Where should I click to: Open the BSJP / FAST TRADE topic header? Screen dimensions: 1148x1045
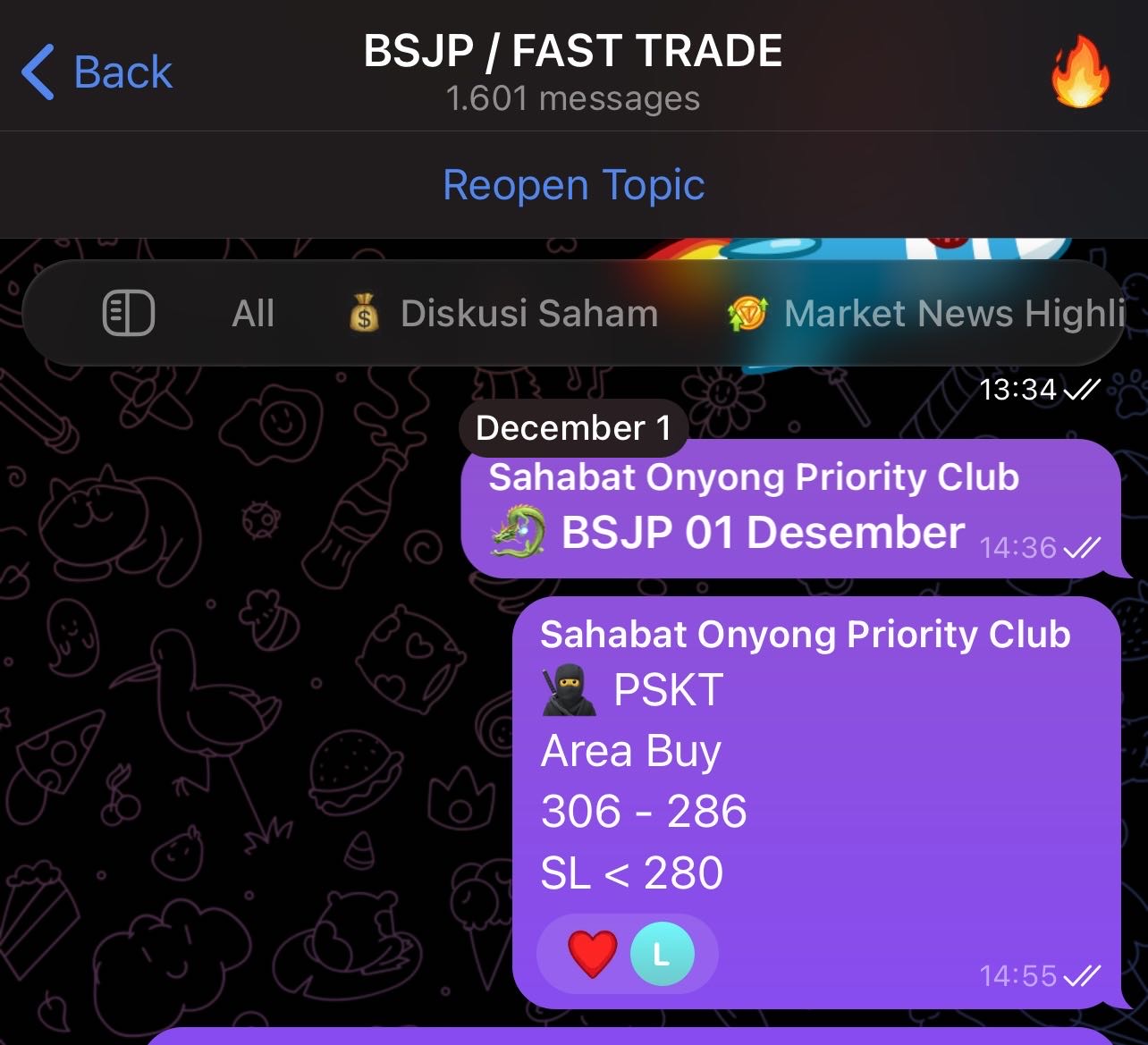click(x=573, y=70)
